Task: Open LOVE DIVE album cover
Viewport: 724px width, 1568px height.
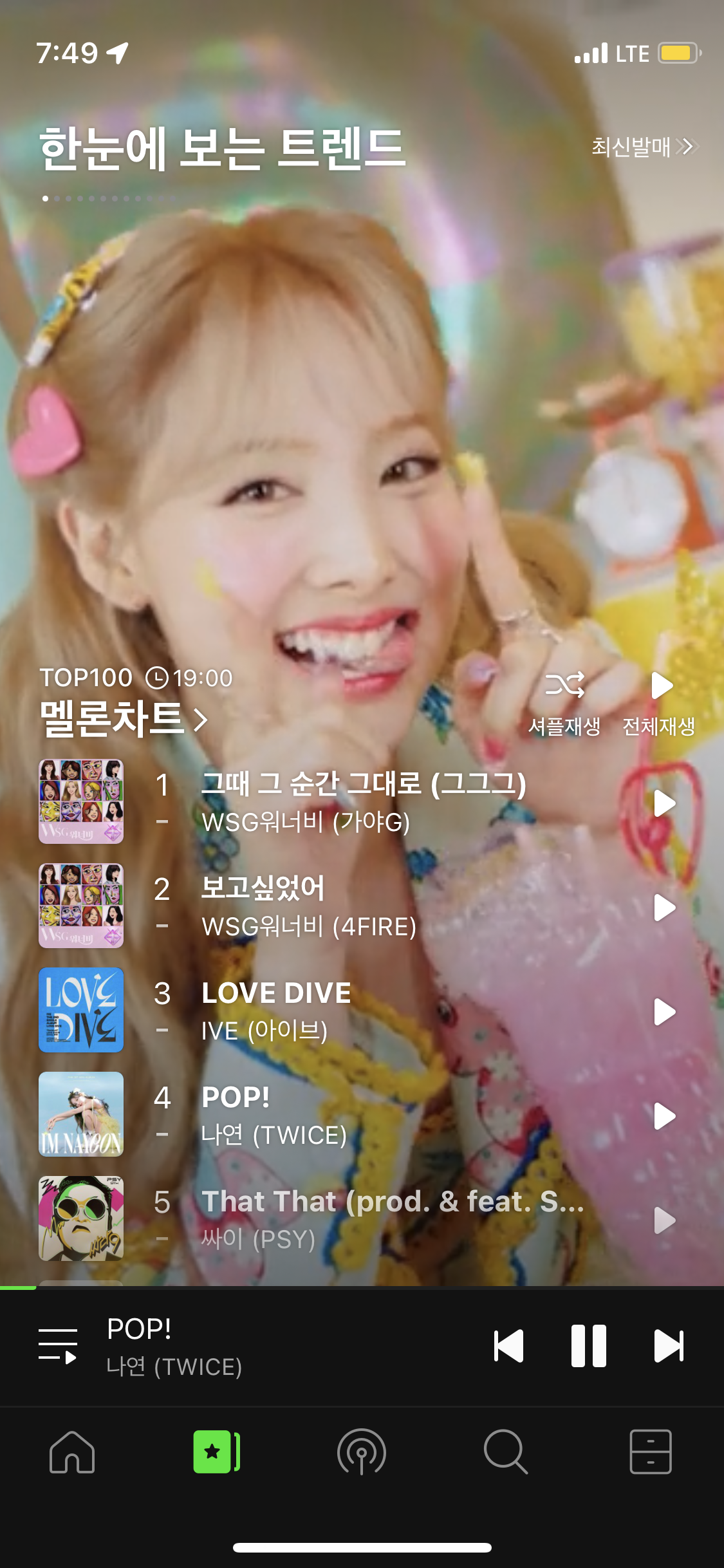Action: 81,1010
